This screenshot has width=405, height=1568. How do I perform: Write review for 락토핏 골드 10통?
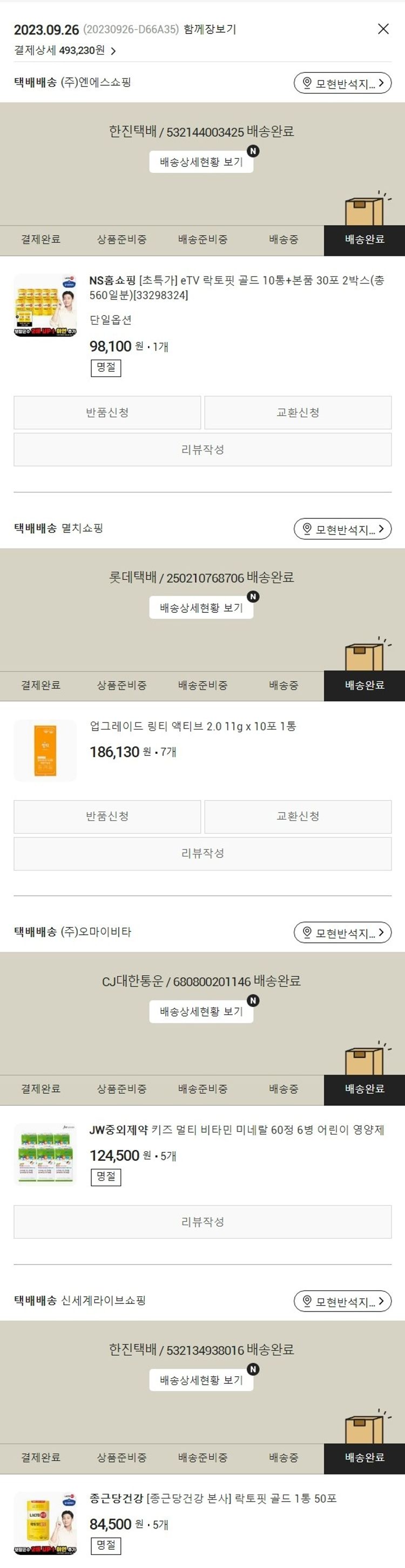point(202,450)
